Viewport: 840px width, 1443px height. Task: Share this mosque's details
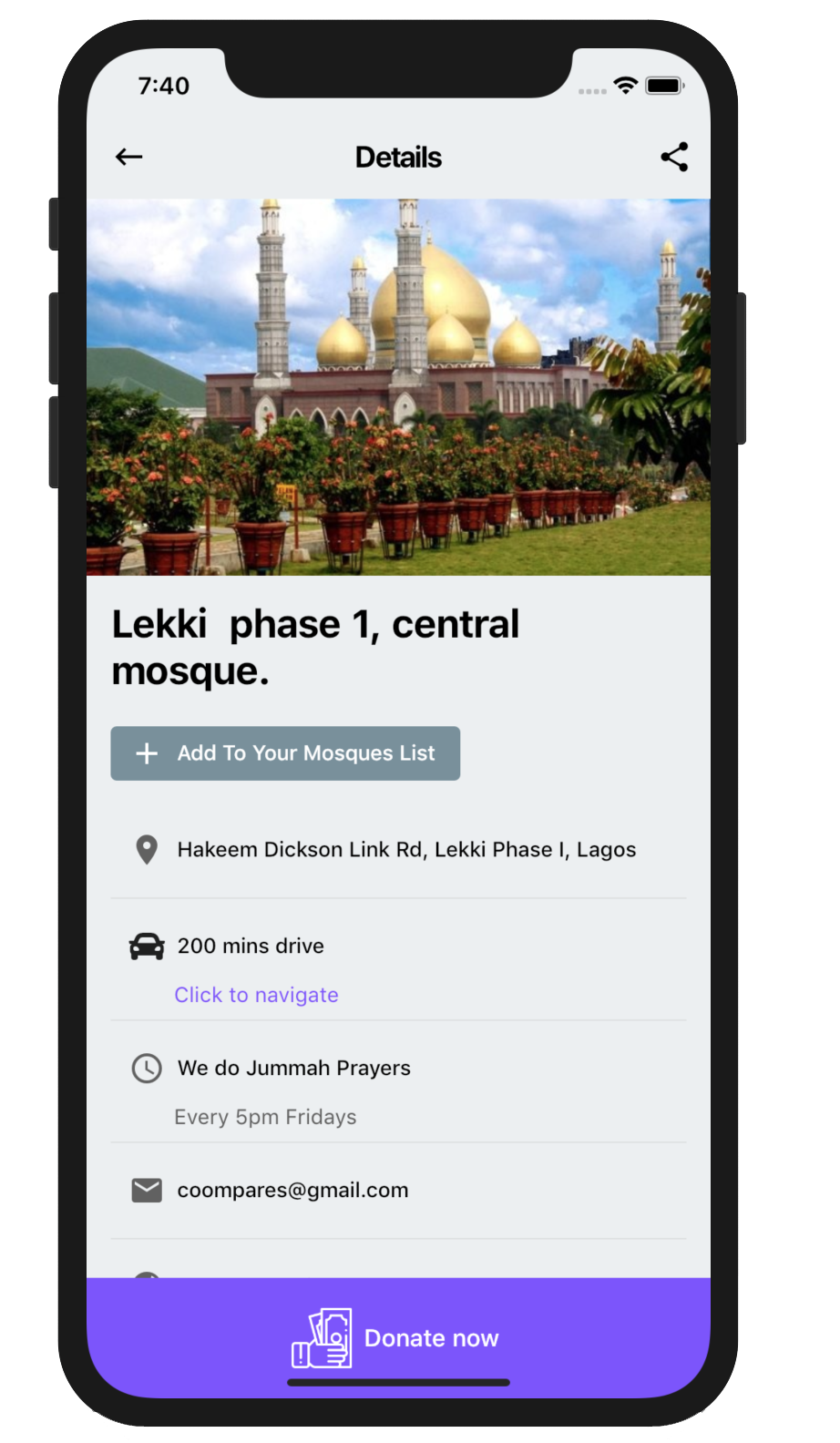pos(673,158)
